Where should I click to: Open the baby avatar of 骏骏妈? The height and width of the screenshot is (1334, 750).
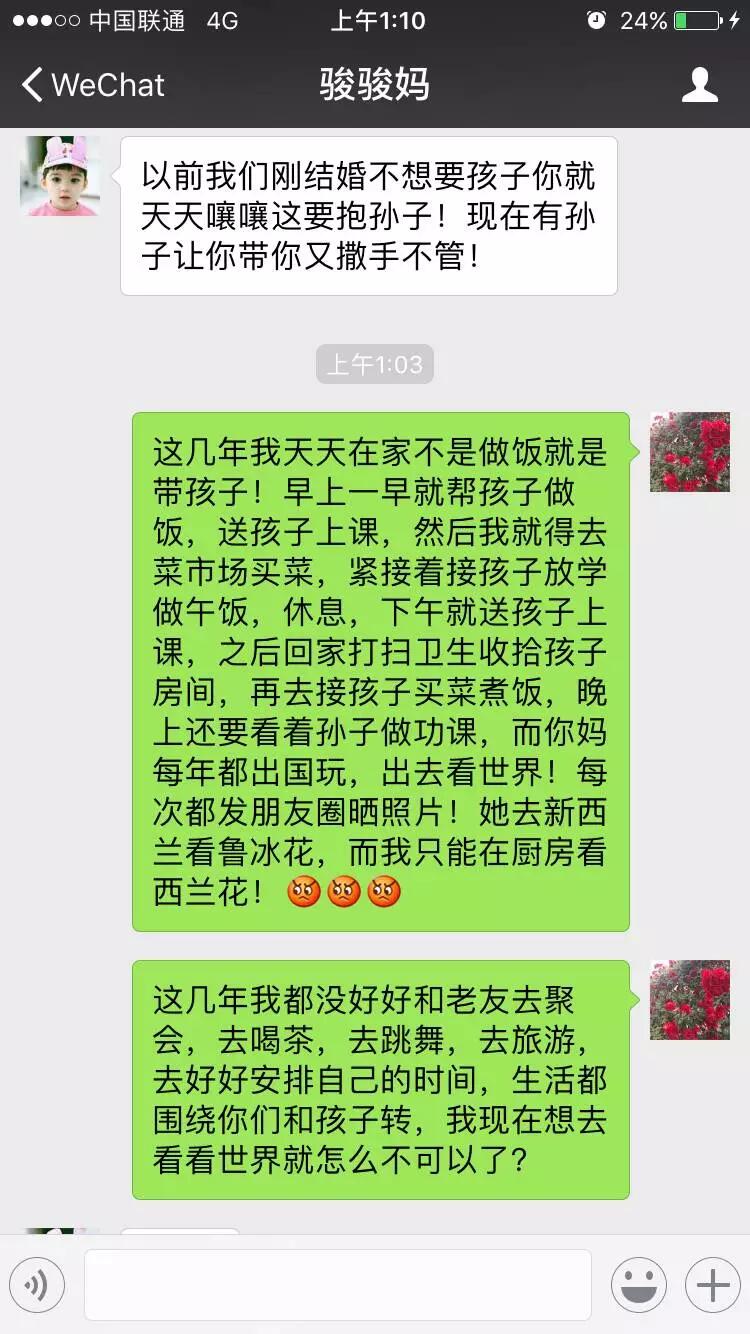[60, 176]
